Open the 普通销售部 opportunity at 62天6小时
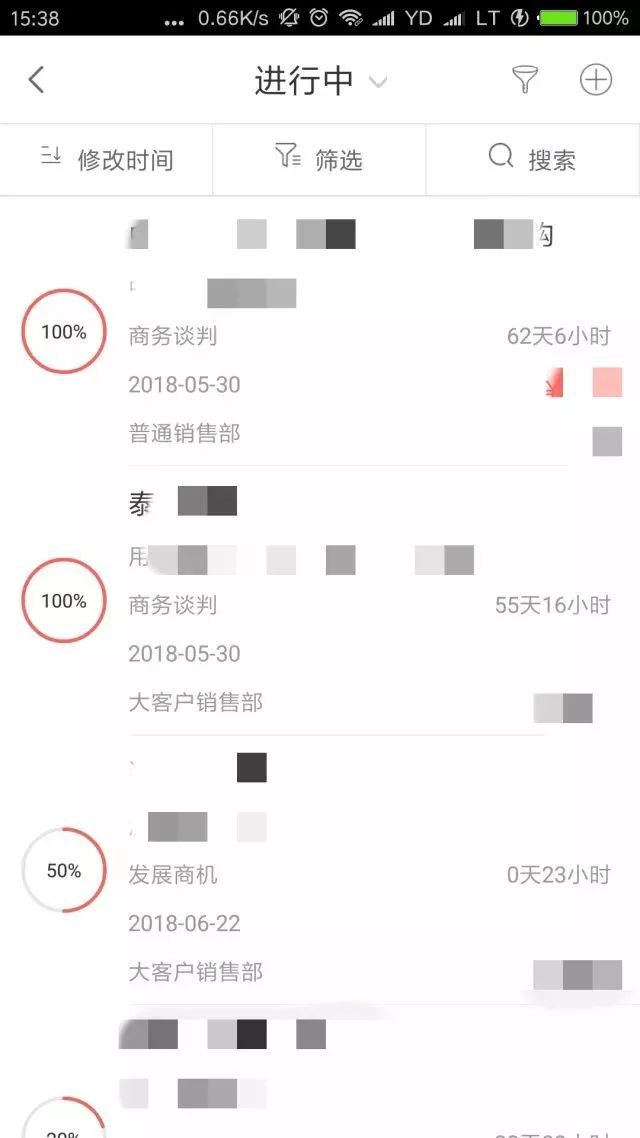640x1138 pixels. click(x=320, y=332)
